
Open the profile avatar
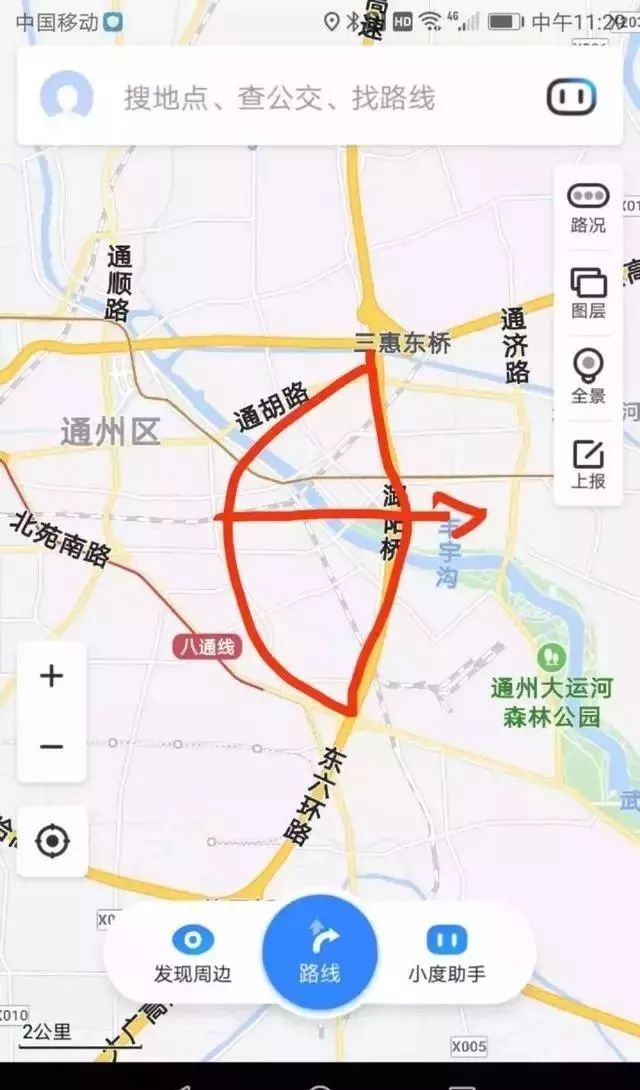click(67, 97)
